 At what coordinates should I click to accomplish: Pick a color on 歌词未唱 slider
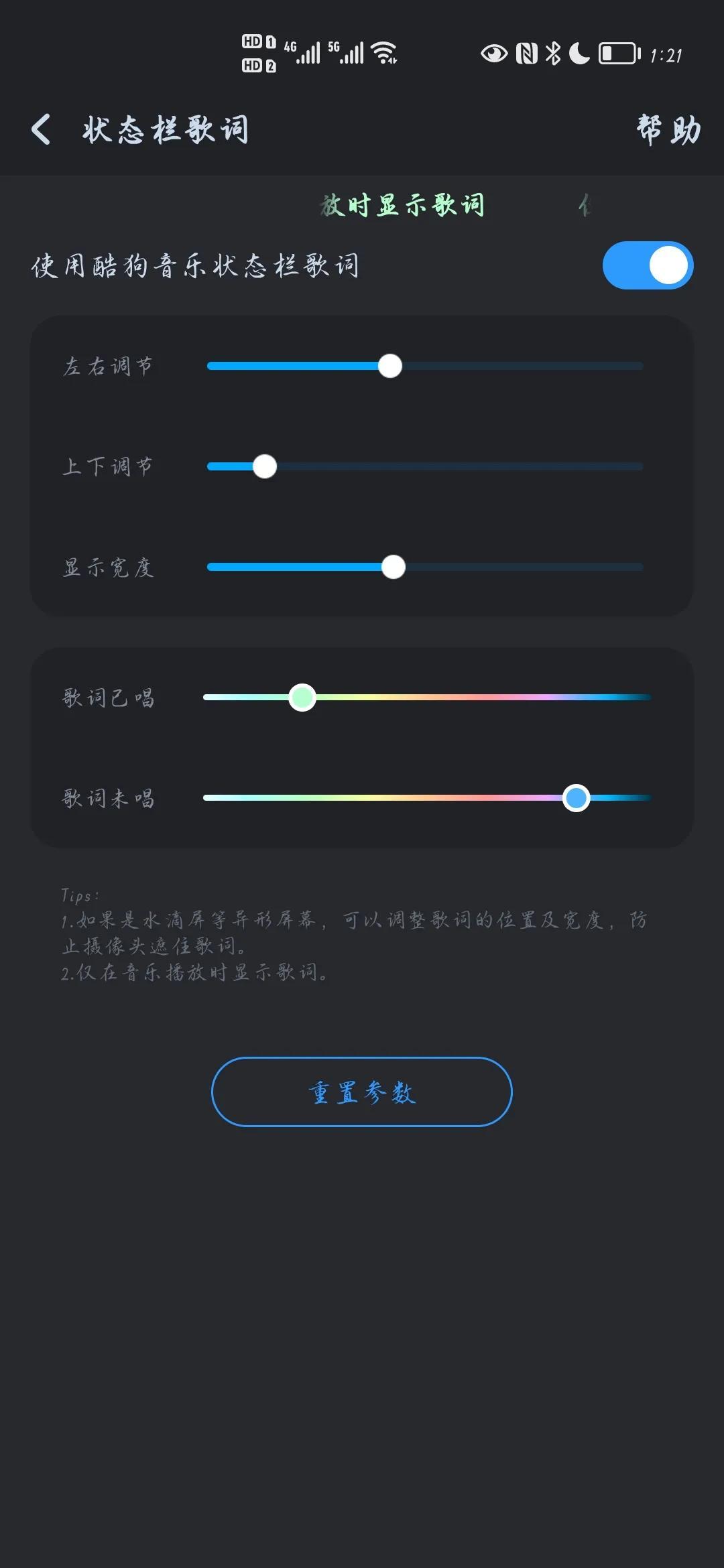point(426,798)
